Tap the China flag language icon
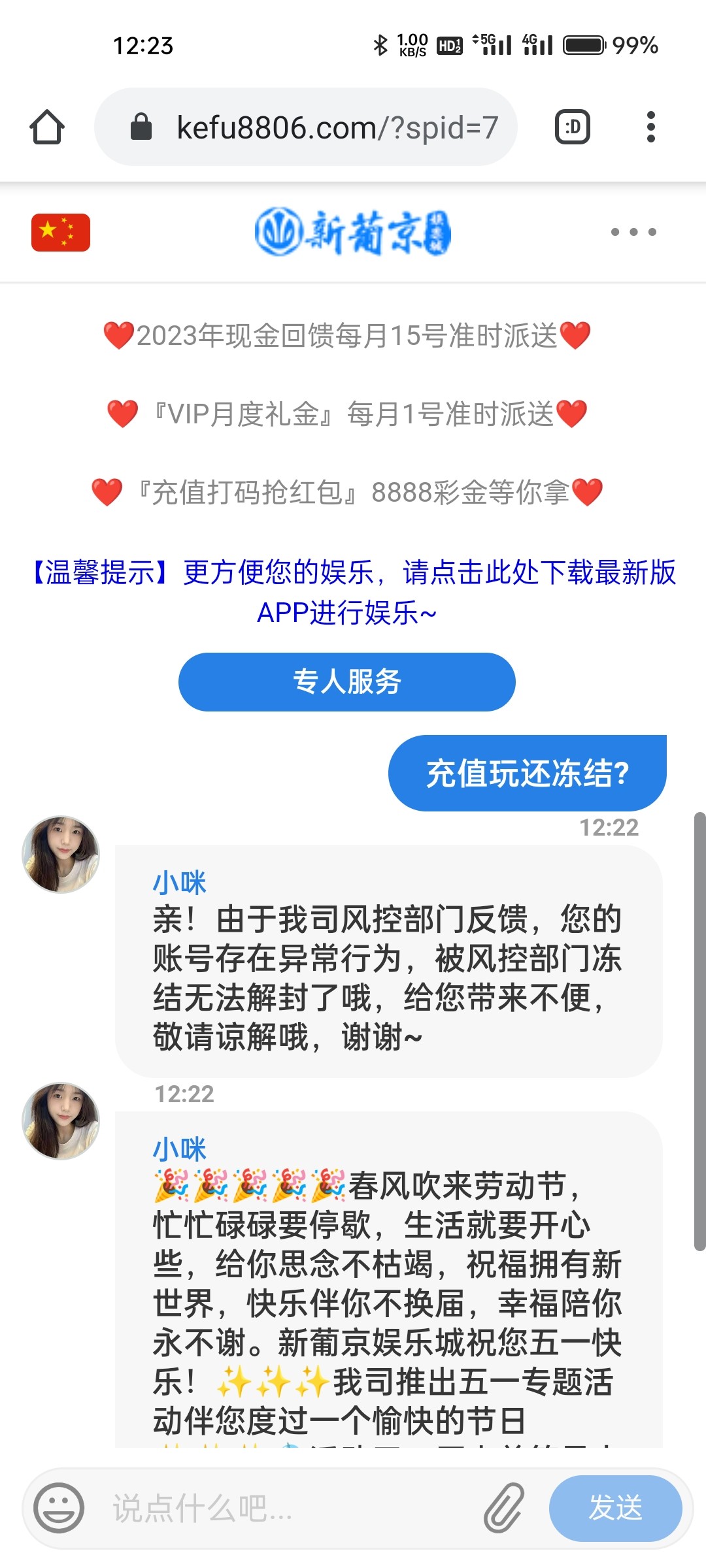 pos(61,233)
